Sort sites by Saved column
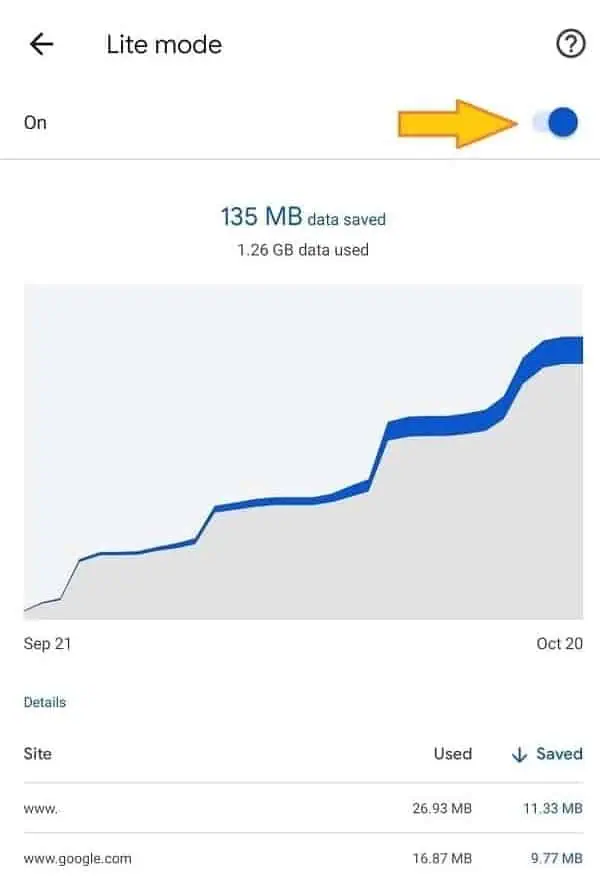This screenshot has height=879, width=600. pos(546,754)
